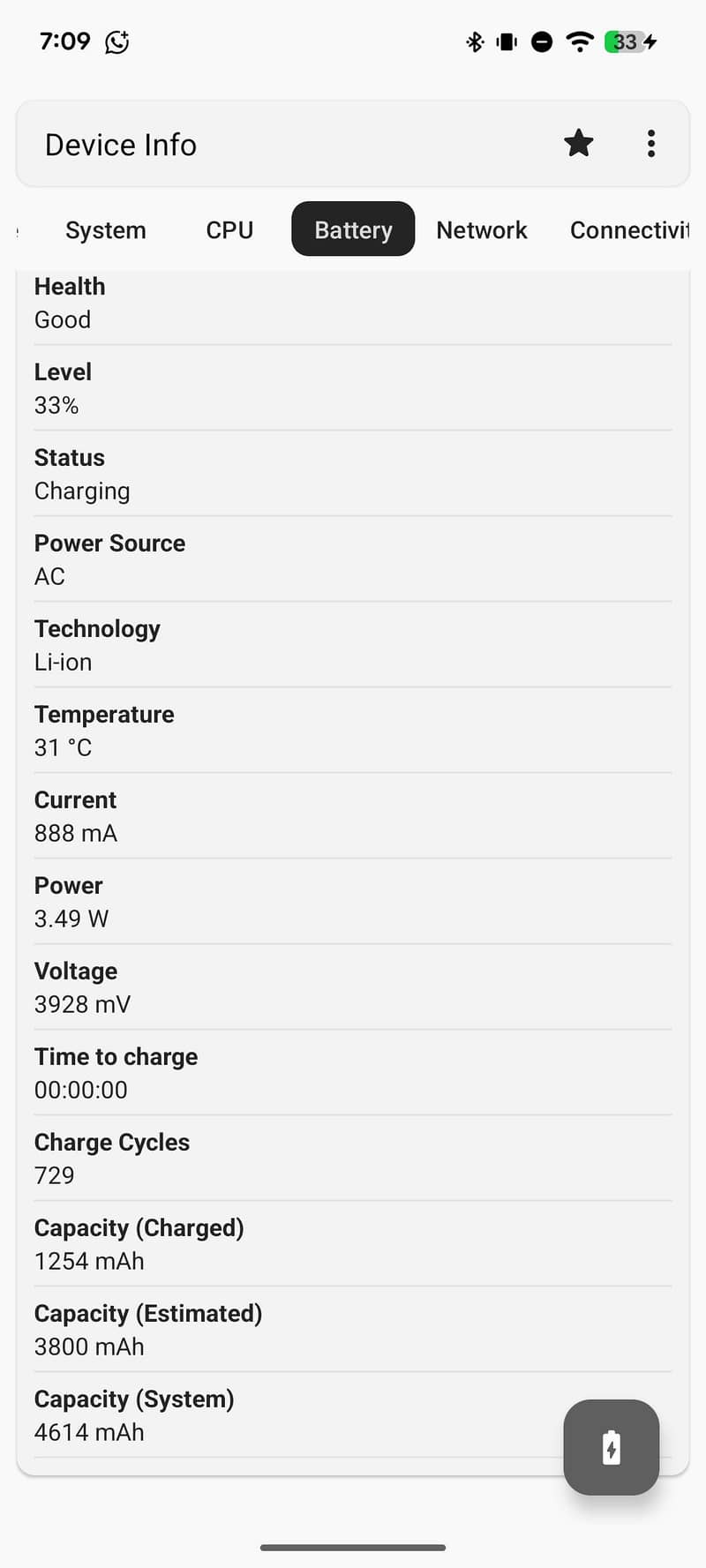Open the three-dot overflow menu
This screenshot has height=1568, width=706.
(651, 144)
